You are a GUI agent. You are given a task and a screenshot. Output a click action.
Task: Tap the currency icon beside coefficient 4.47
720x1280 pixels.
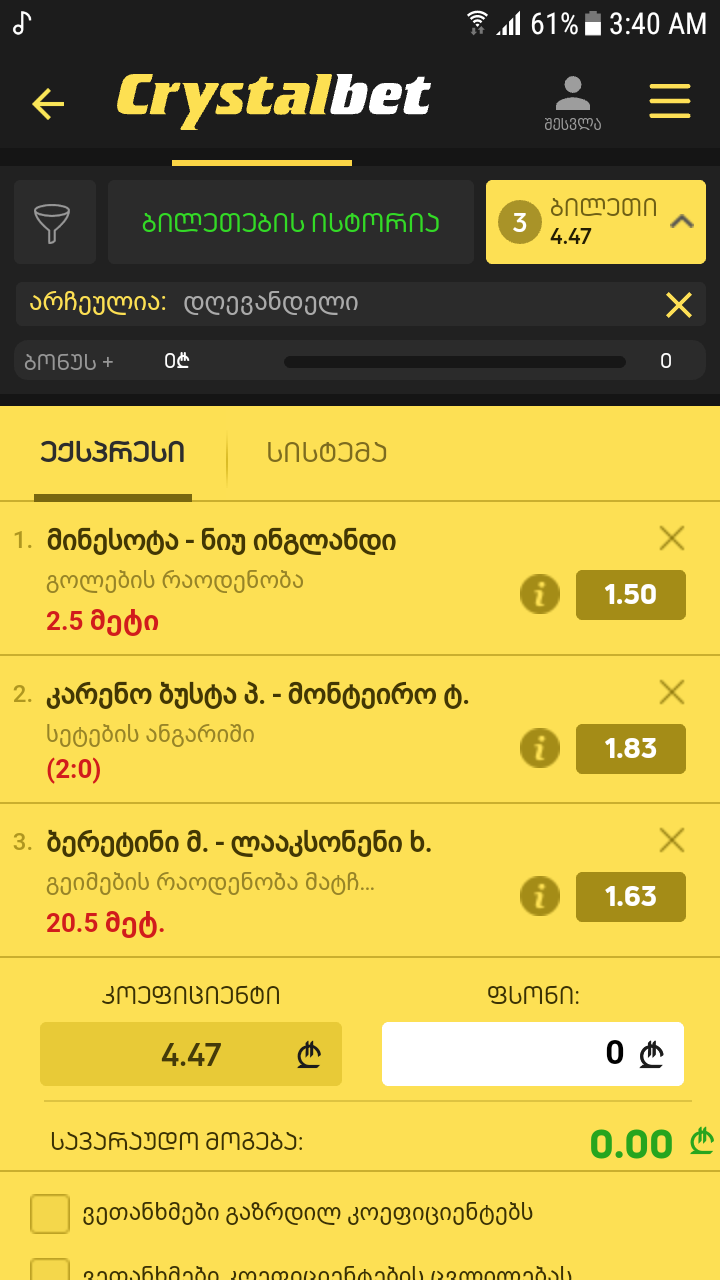[x=310, y=1053]
